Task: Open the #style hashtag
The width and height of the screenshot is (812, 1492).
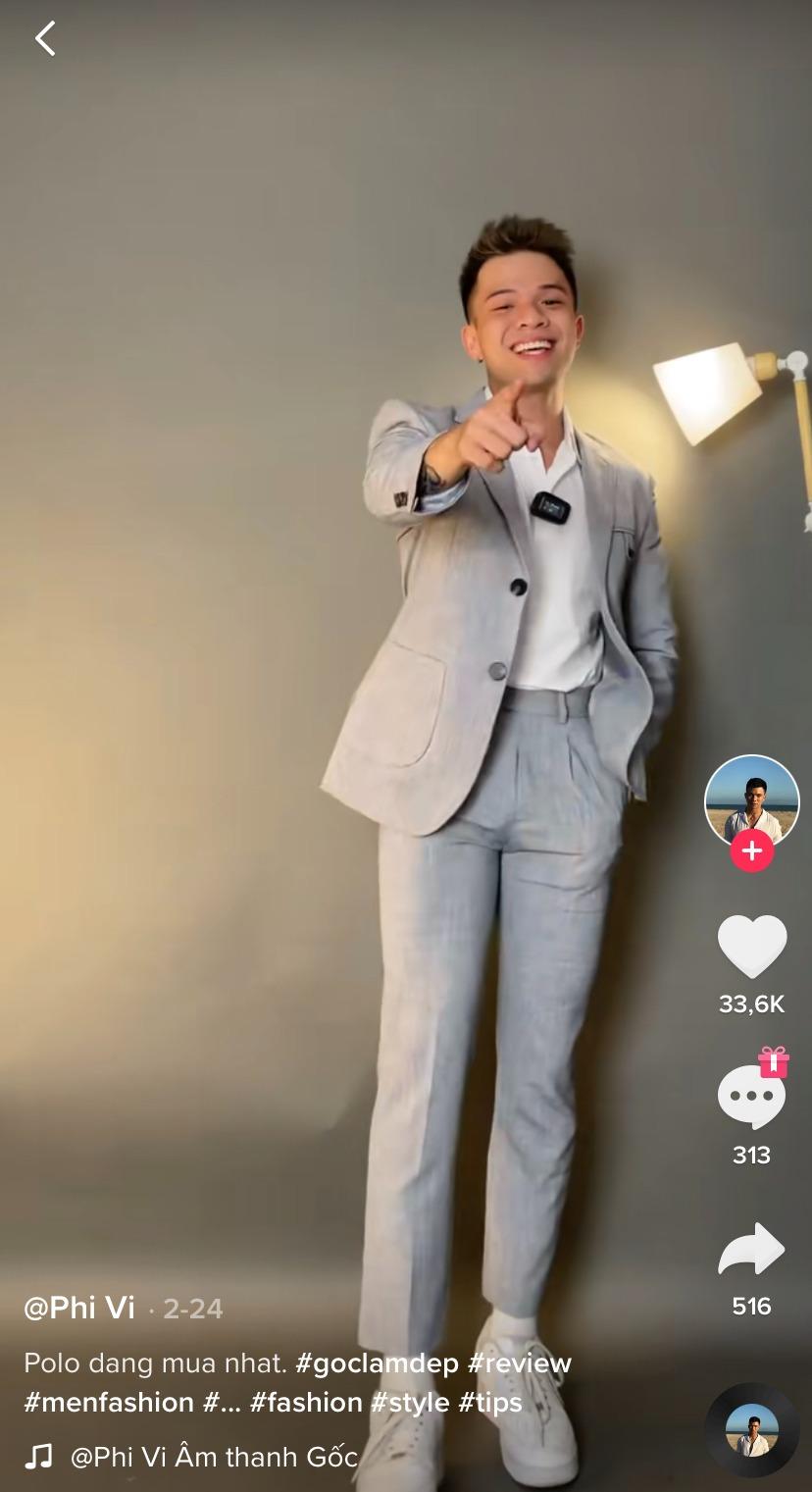Action: coord(410,1403)
